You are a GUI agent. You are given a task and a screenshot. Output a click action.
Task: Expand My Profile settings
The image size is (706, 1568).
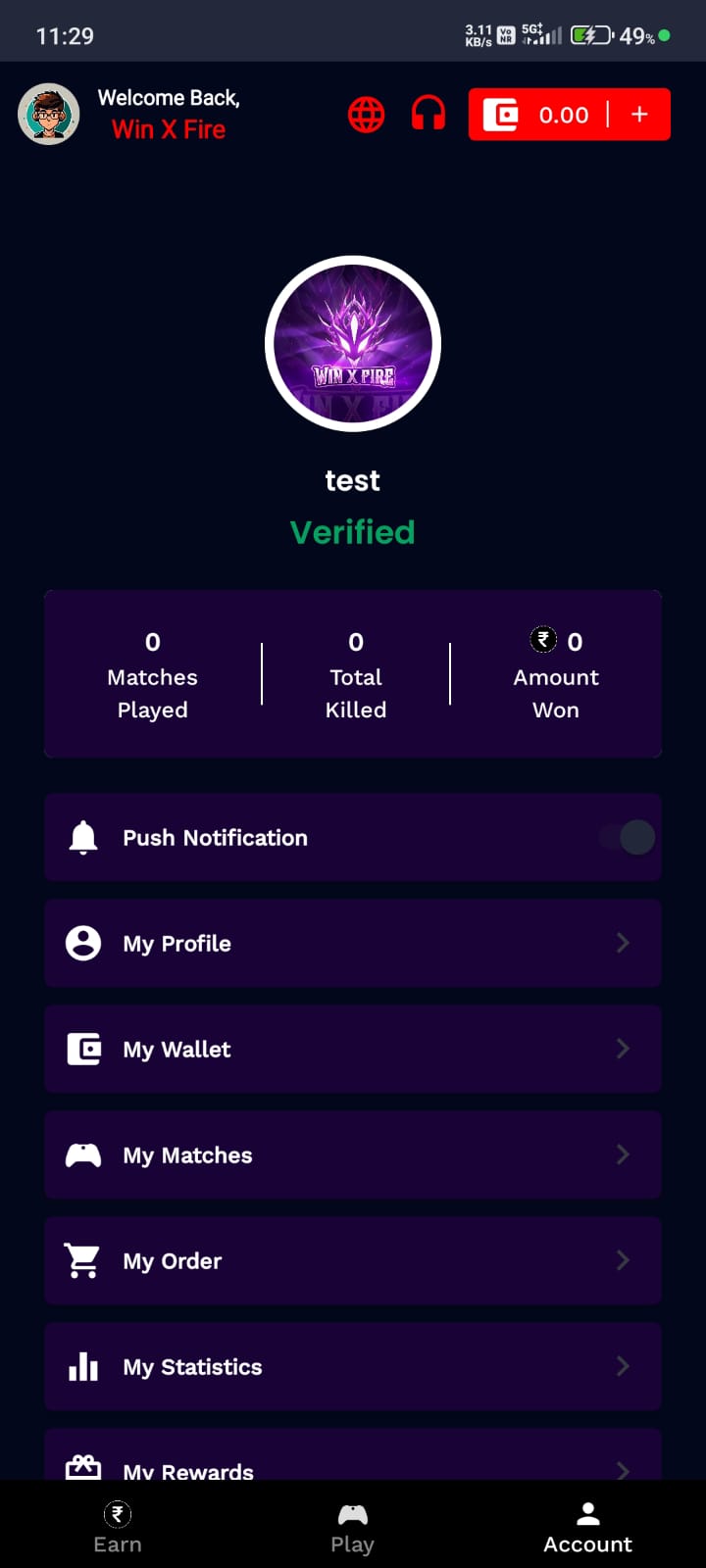coord(623,943)
